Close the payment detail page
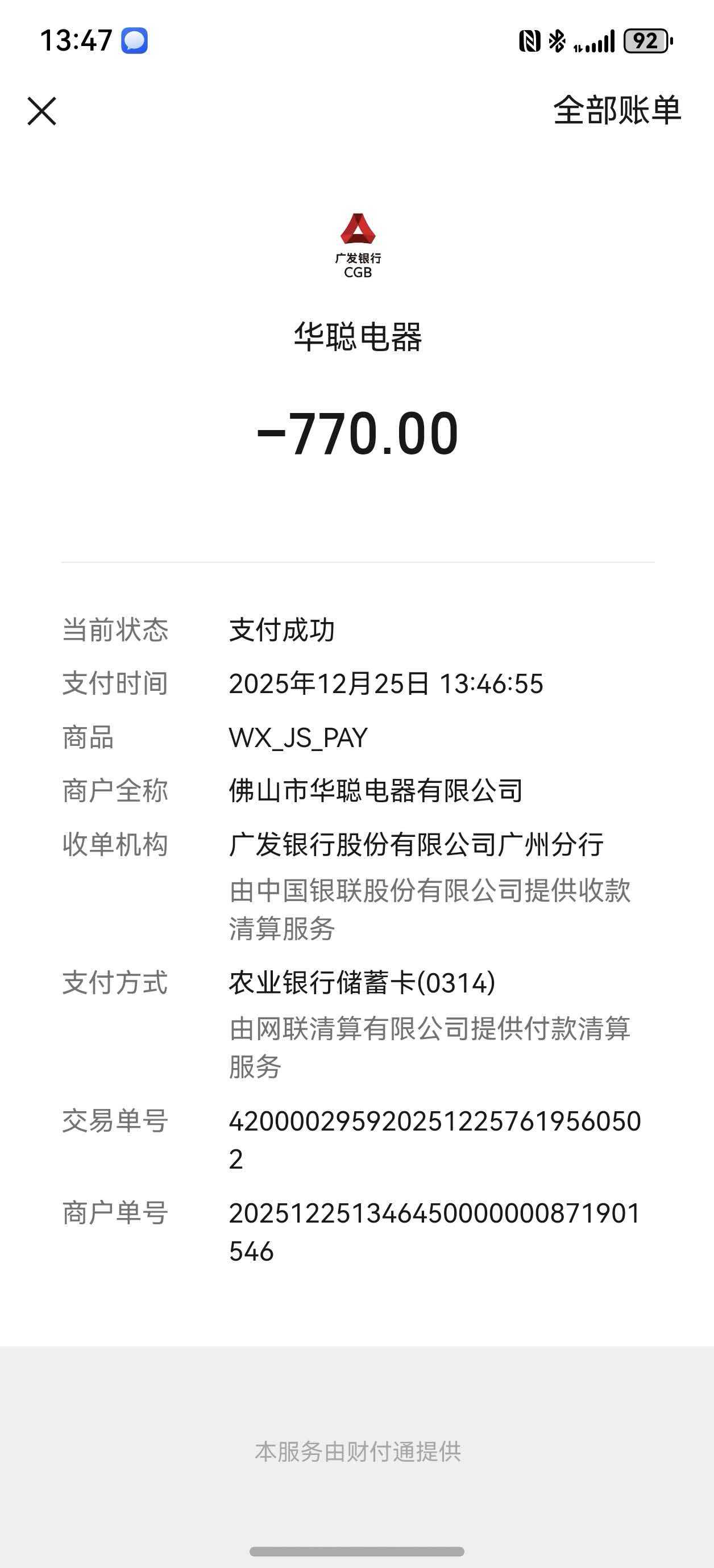Viewport: 714px width, 1568px height. click(x=42, y=111)
